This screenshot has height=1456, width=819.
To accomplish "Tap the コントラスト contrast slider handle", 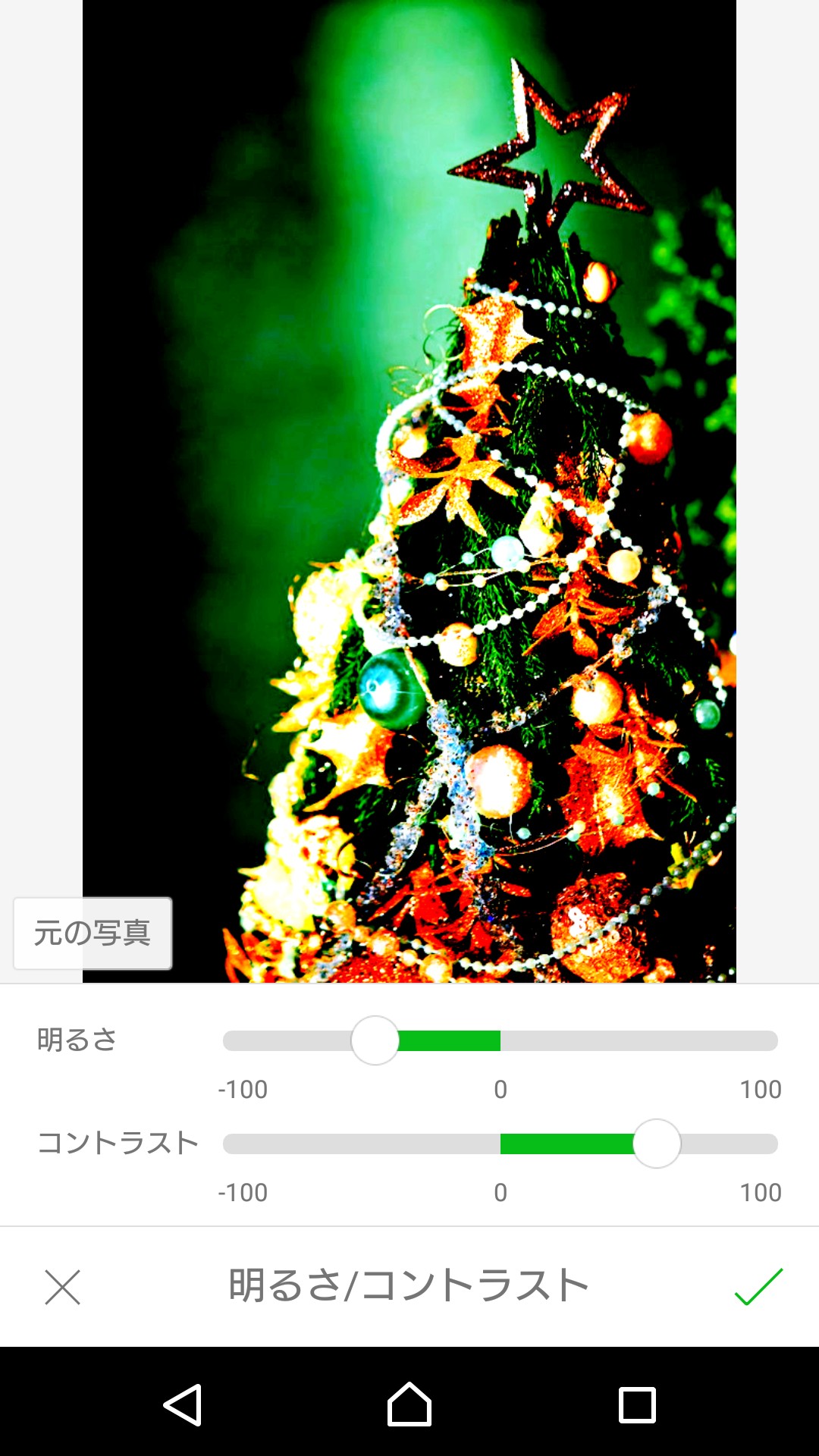I will (657, 1144).
